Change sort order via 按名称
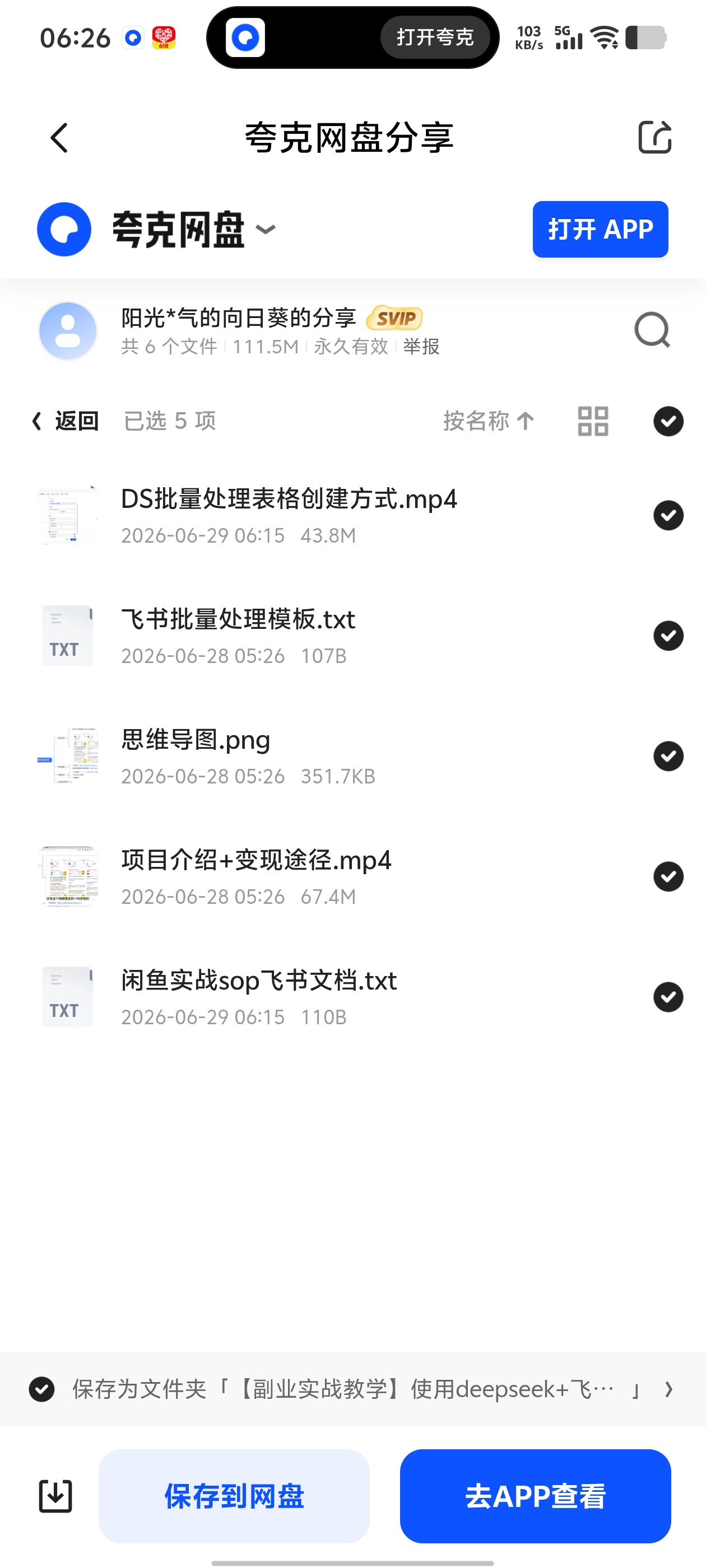 [x=489, y=421]
